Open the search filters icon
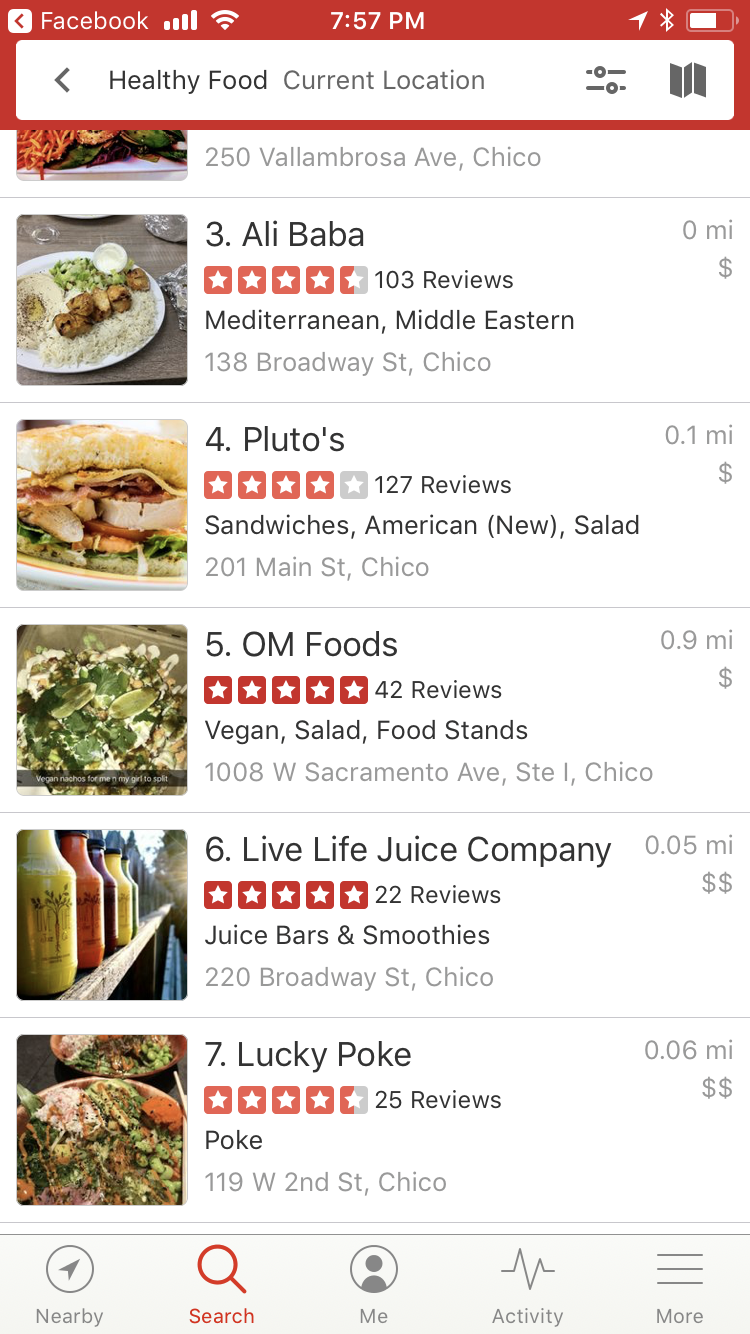This screenshot has height=1334, width=750. [x=605, y=80]
